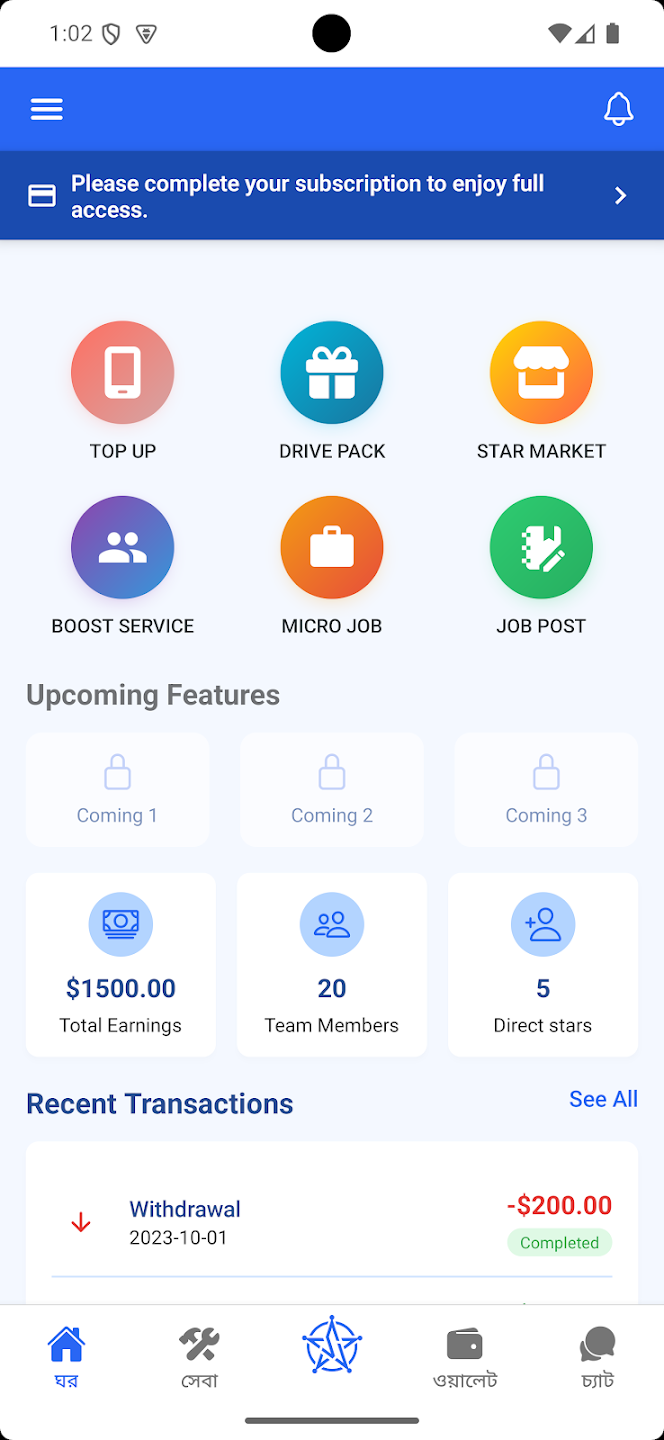
Task: Go to STAR MARKET
Action: pos(541,373)
